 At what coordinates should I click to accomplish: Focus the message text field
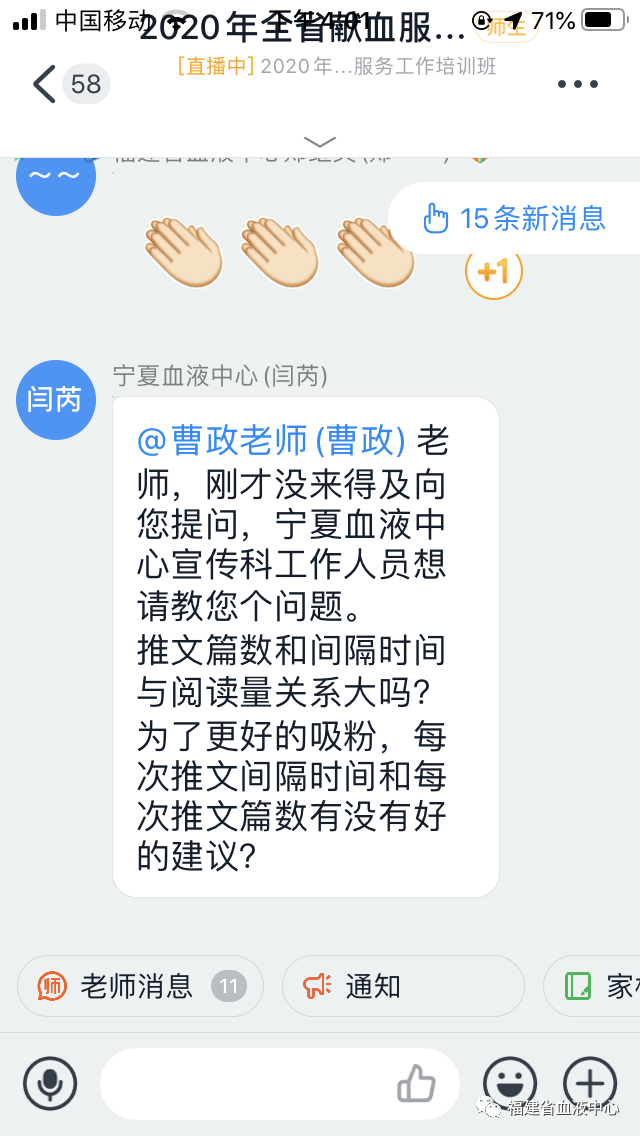(245, 1083)
